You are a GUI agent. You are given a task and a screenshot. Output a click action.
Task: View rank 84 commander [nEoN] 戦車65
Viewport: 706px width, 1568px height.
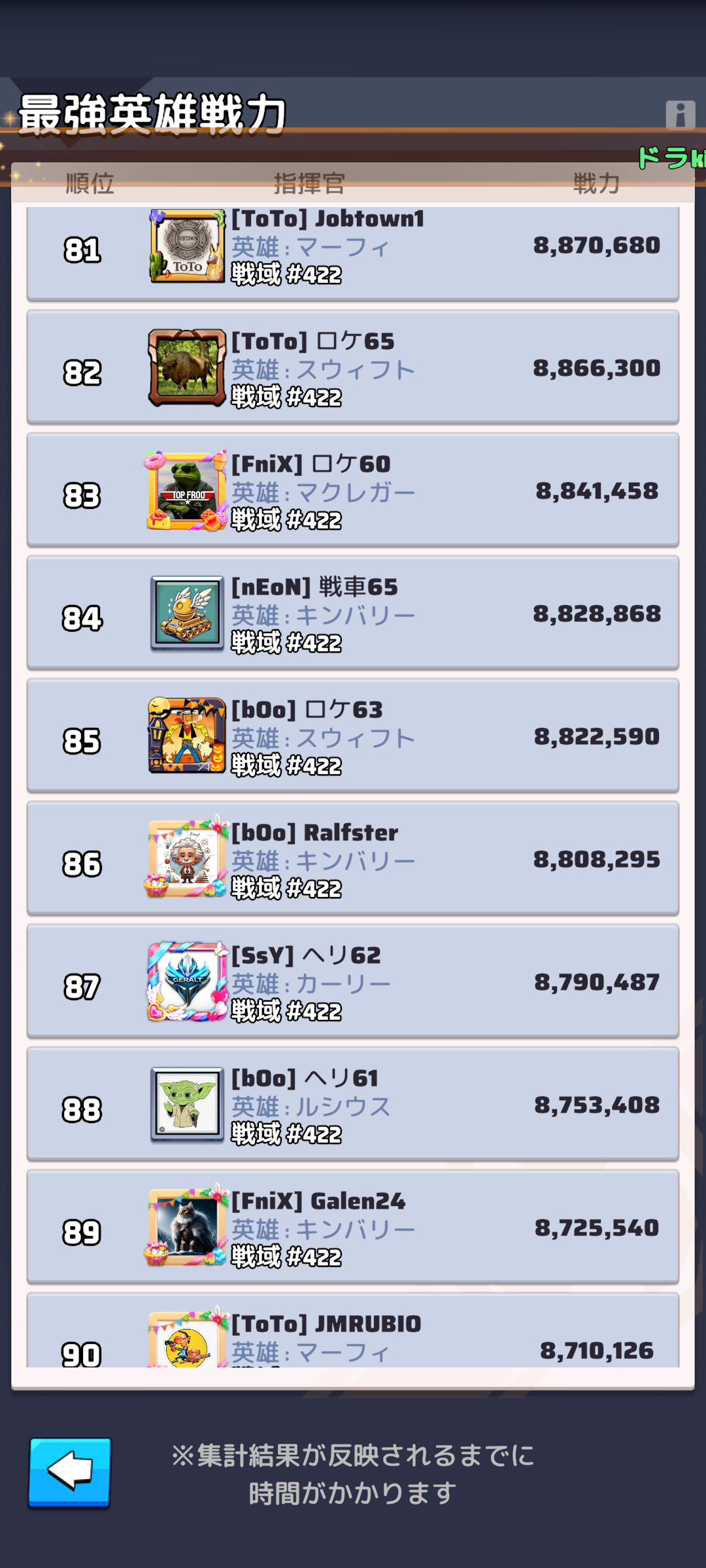[x=352, y=614]
